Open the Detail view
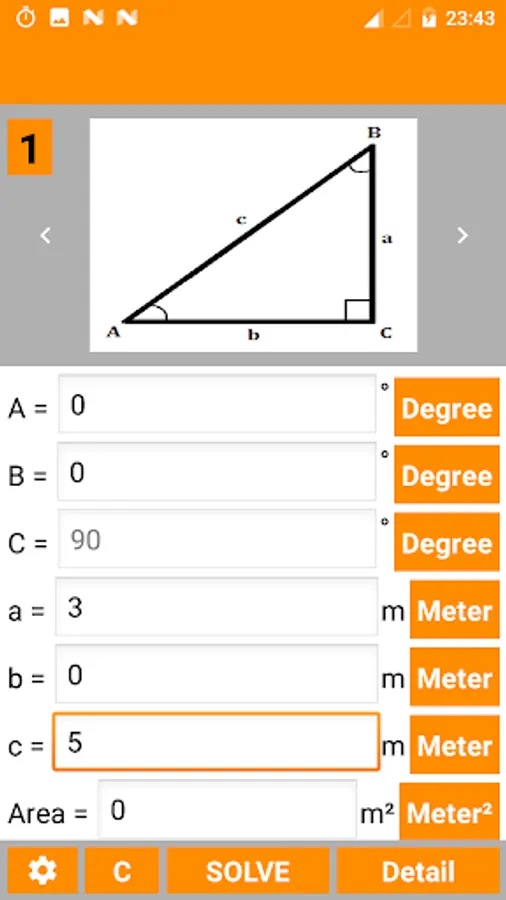This screenshot has height=900, width=506. (418, 871)
